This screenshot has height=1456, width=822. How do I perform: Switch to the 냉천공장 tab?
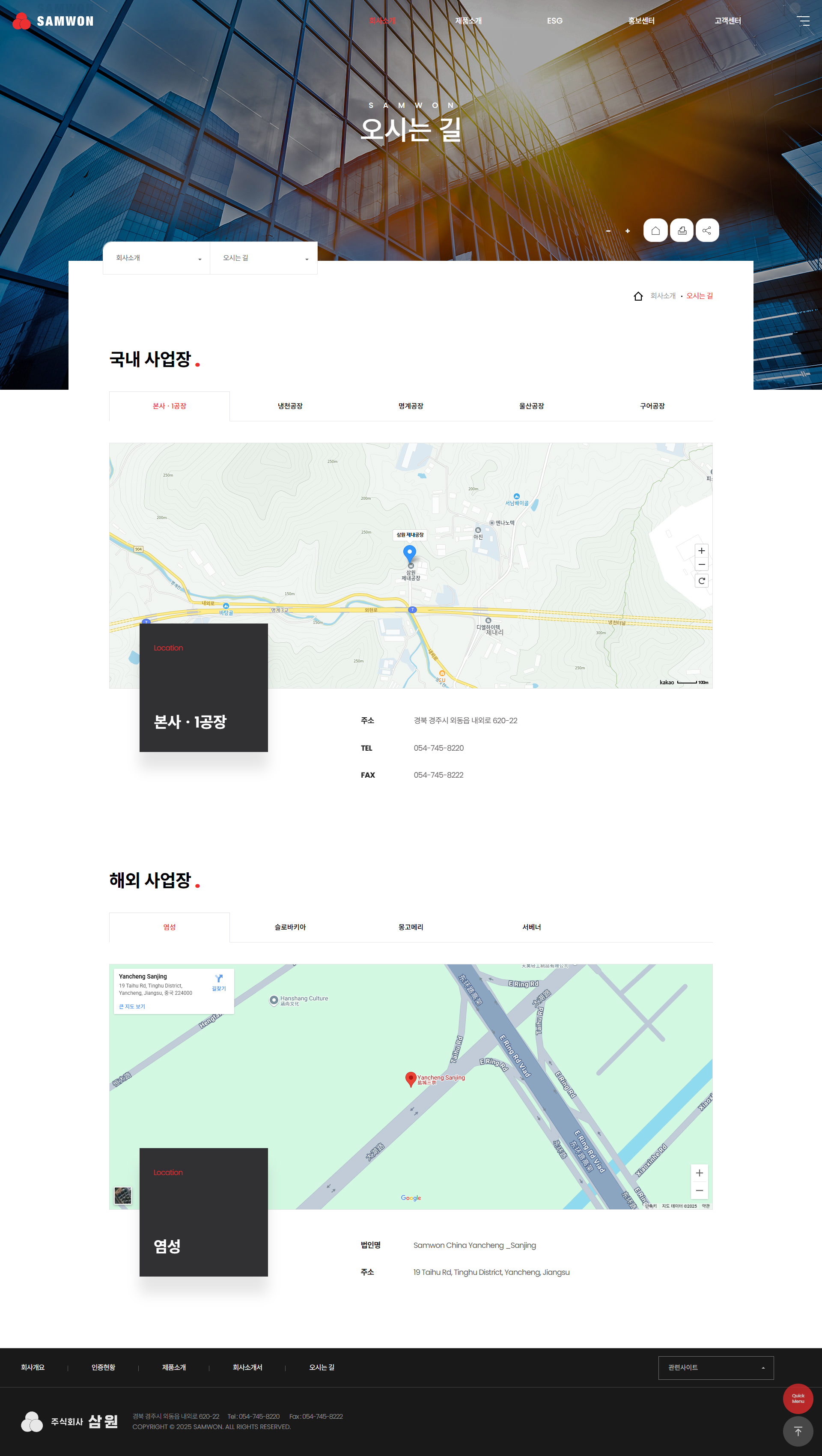[290, 406]
